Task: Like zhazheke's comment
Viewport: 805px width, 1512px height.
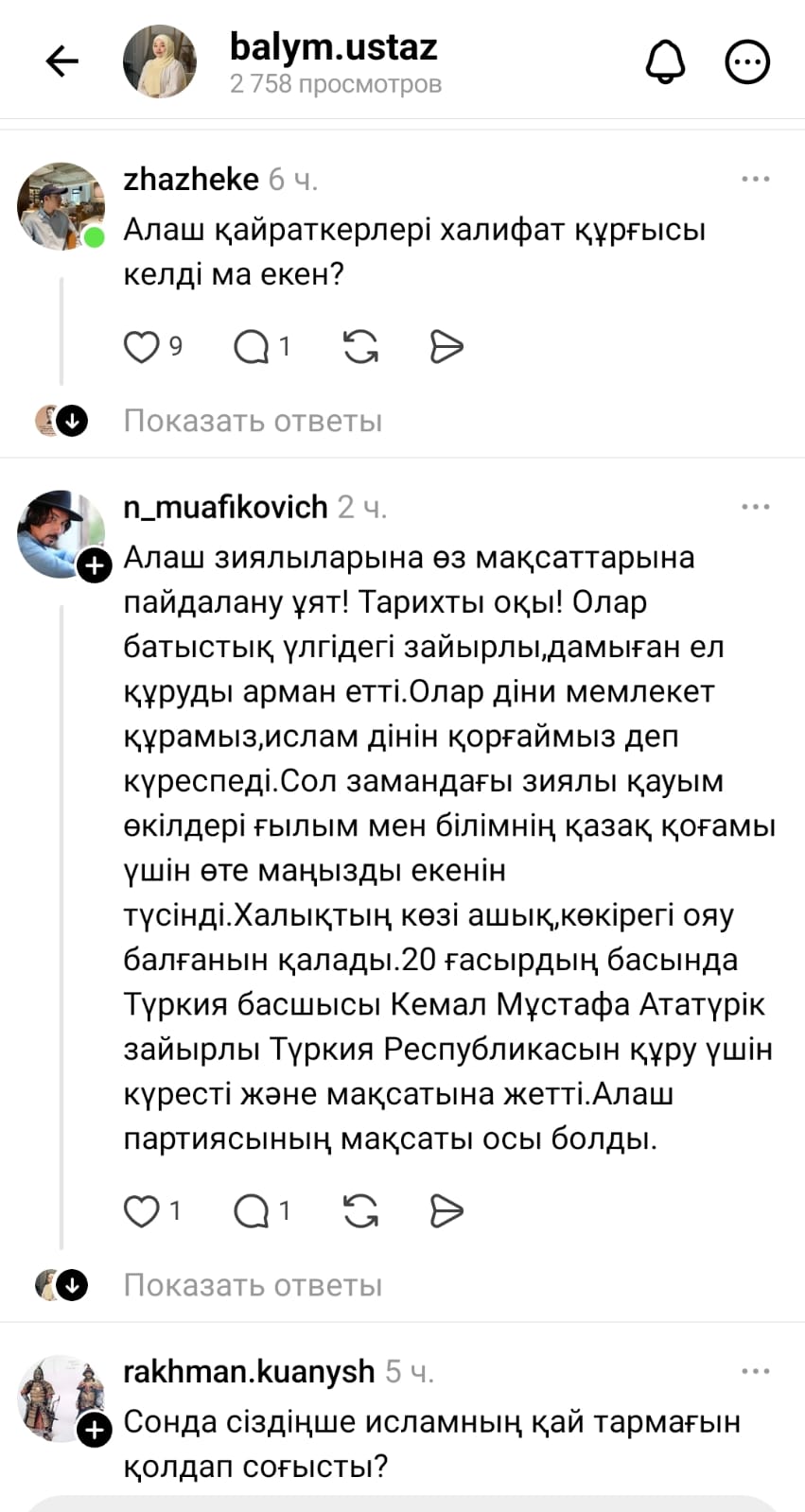Action: click(142, 347)
